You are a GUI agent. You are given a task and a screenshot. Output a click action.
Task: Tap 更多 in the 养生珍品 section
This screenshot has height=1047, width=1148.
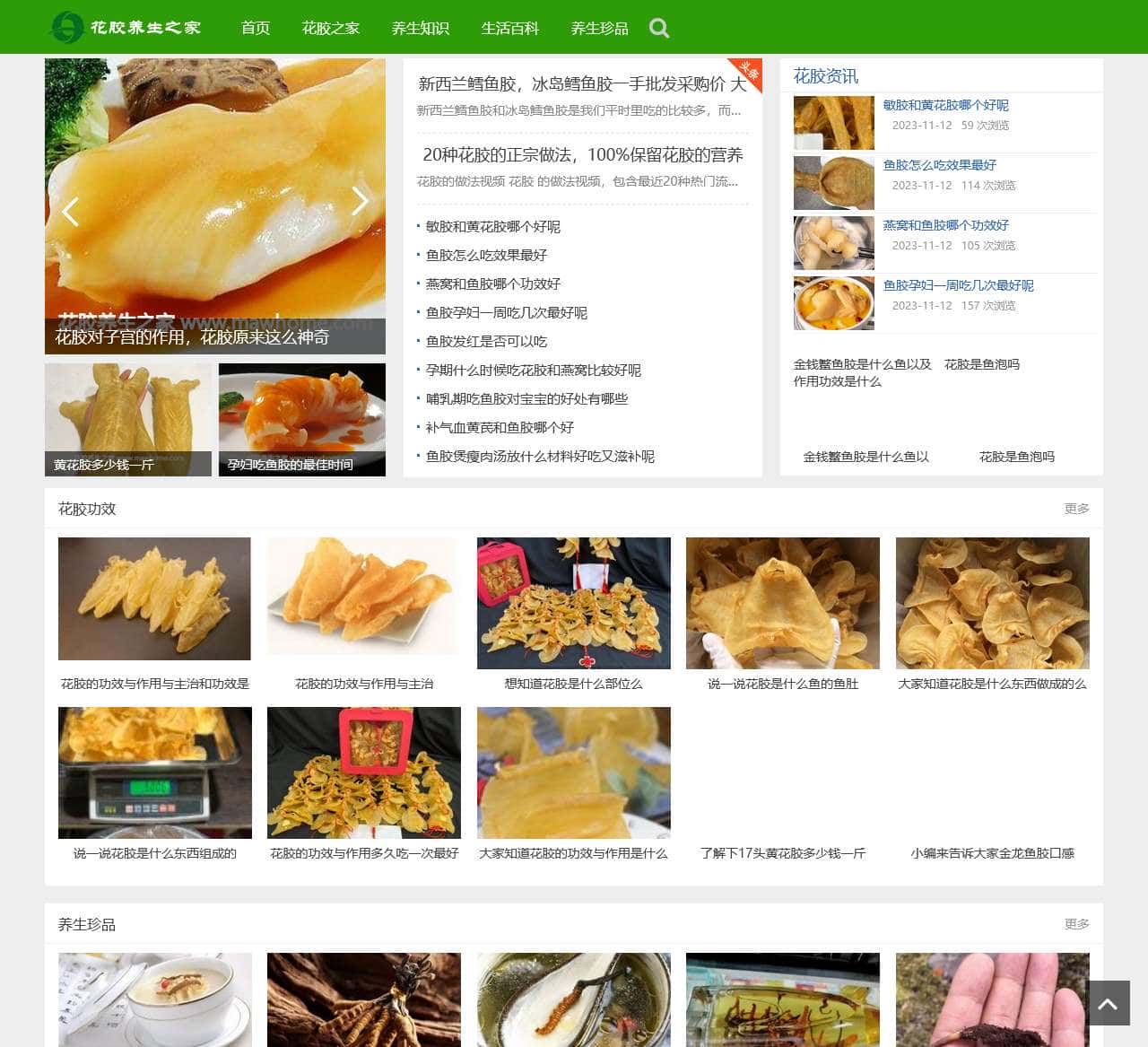tap(1076, 924)
